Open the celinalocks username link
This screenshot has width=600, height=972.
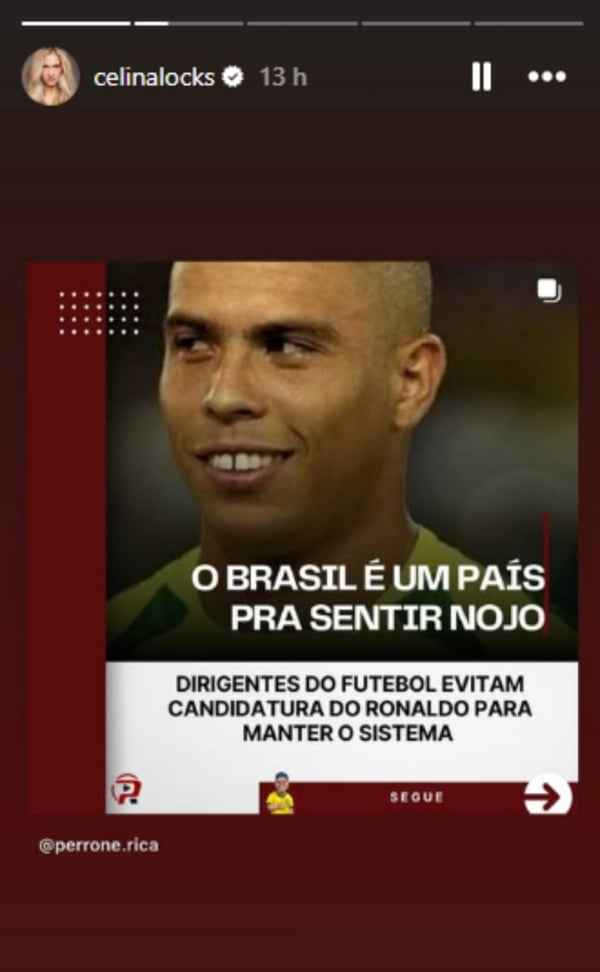tap(154, 77)
